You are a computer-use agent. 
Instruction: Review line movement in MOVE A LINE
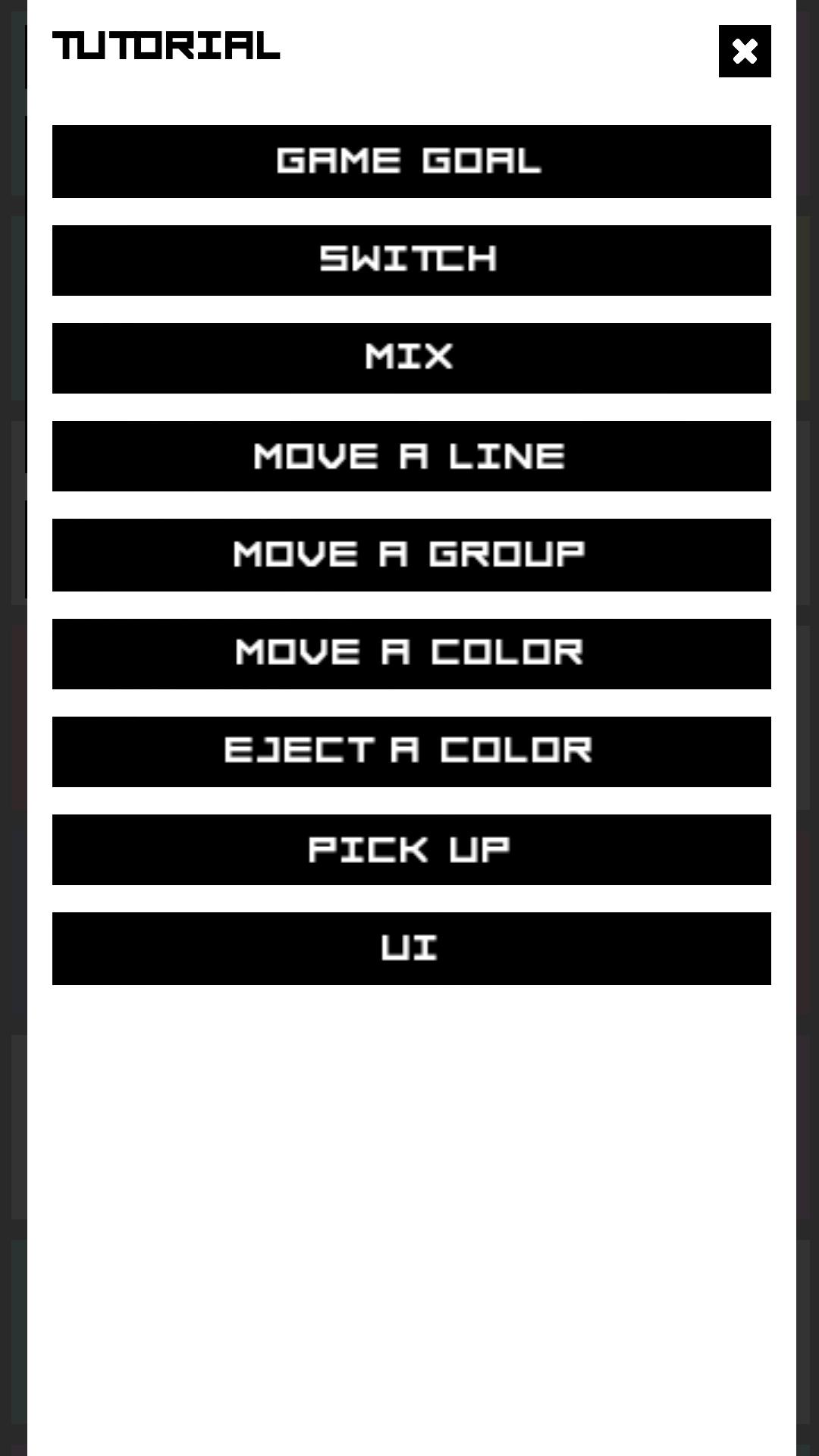409,456
